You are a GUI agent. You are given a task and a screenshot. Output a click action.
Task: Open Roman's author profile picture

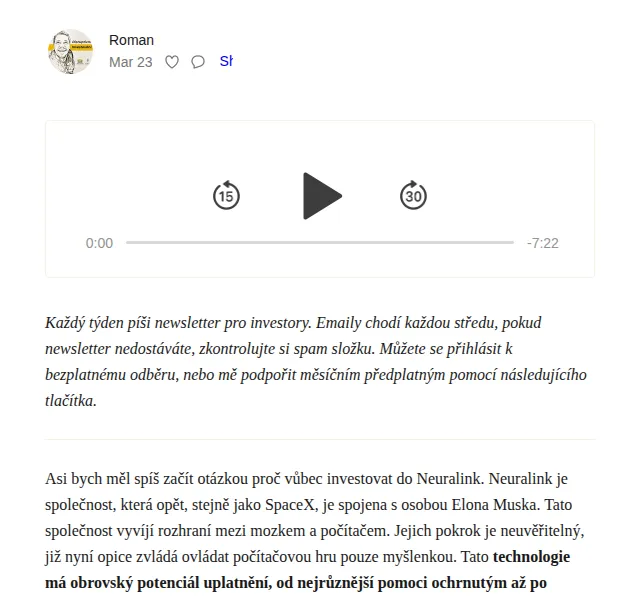point(71,51)
